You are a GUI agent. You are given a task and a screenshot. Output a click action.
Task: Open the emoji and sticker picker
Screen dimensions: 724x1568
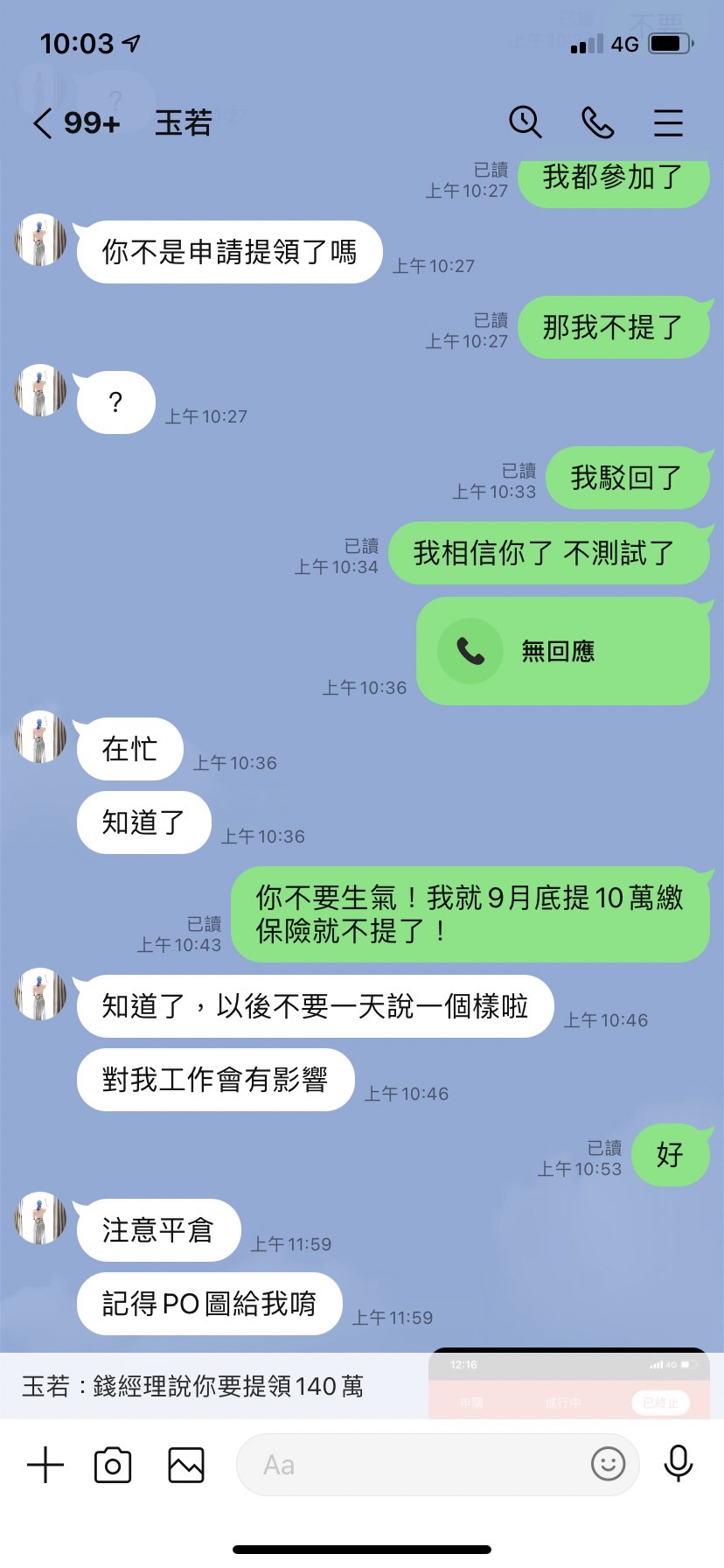[608, 1464]
